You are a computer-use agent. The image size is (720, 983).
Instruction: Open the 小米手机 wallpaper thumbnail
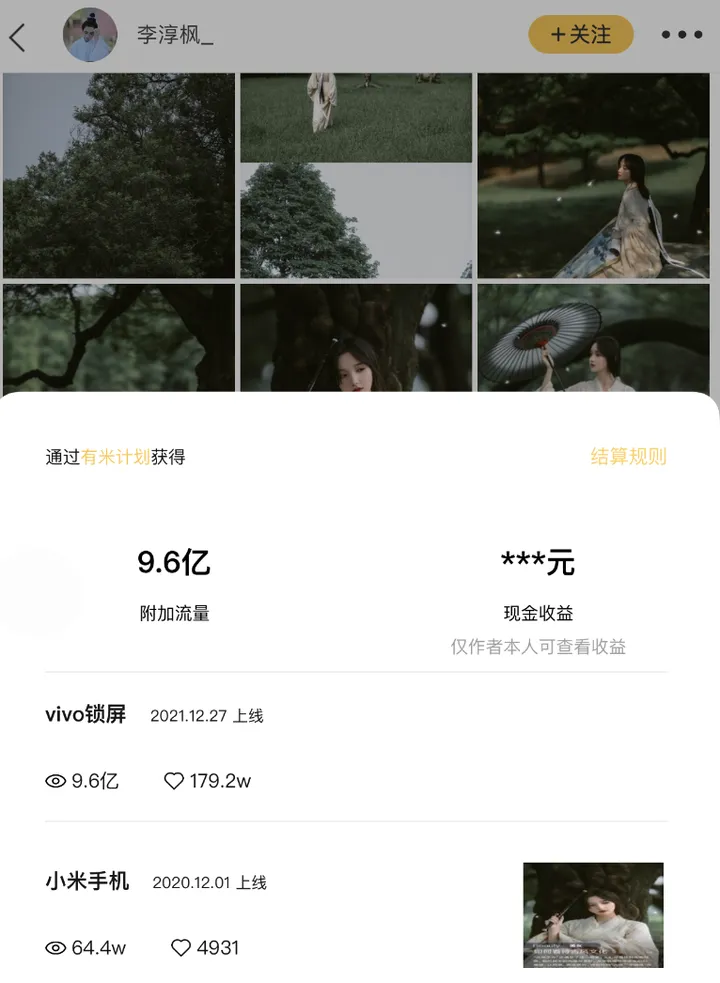[x=593, y=914]
